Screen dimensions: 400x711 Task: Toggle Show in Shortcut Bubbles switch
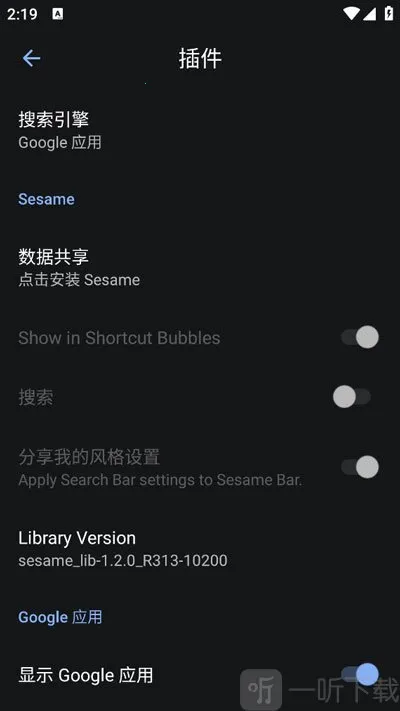tap(360, 337)
